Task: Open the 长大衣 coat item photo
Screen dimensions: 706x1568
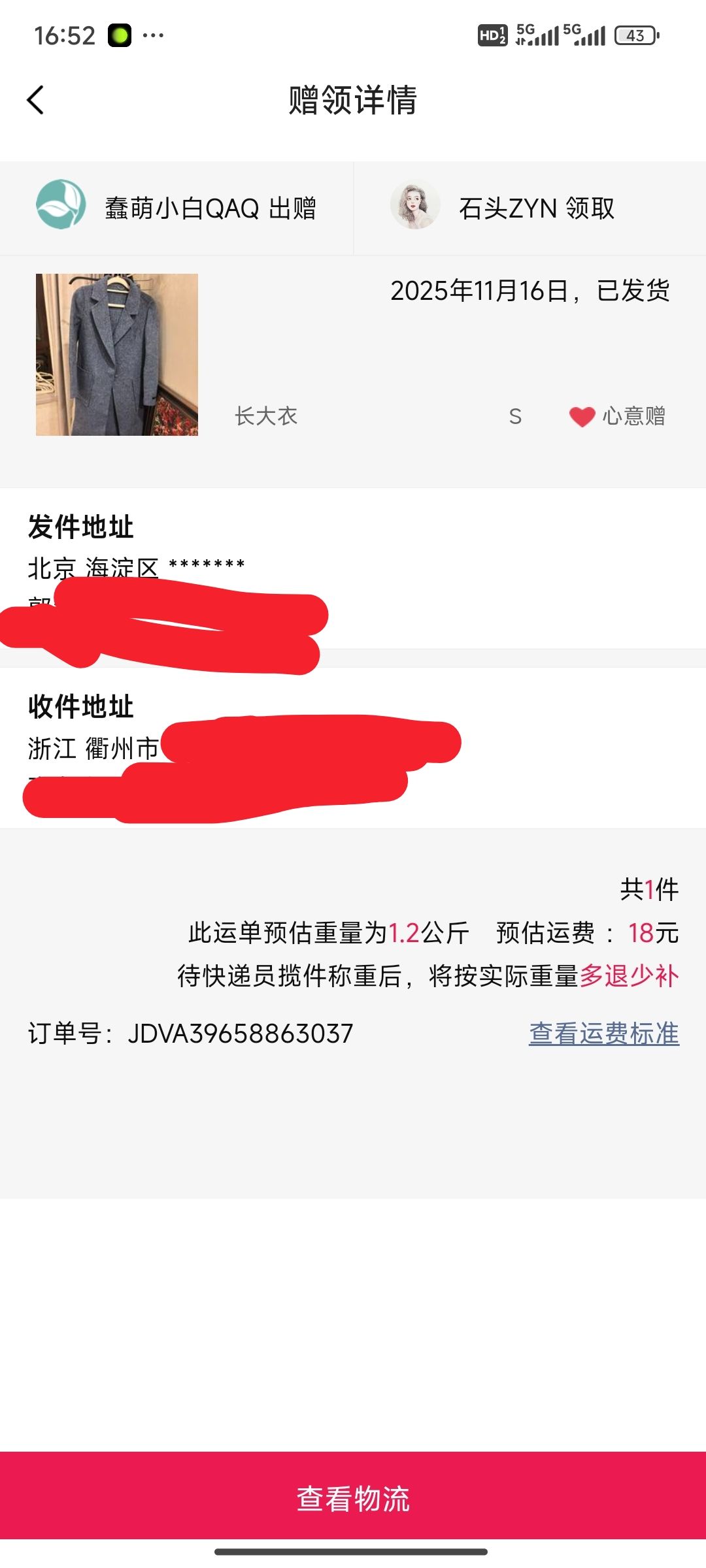Action: [x=117, y=355]
